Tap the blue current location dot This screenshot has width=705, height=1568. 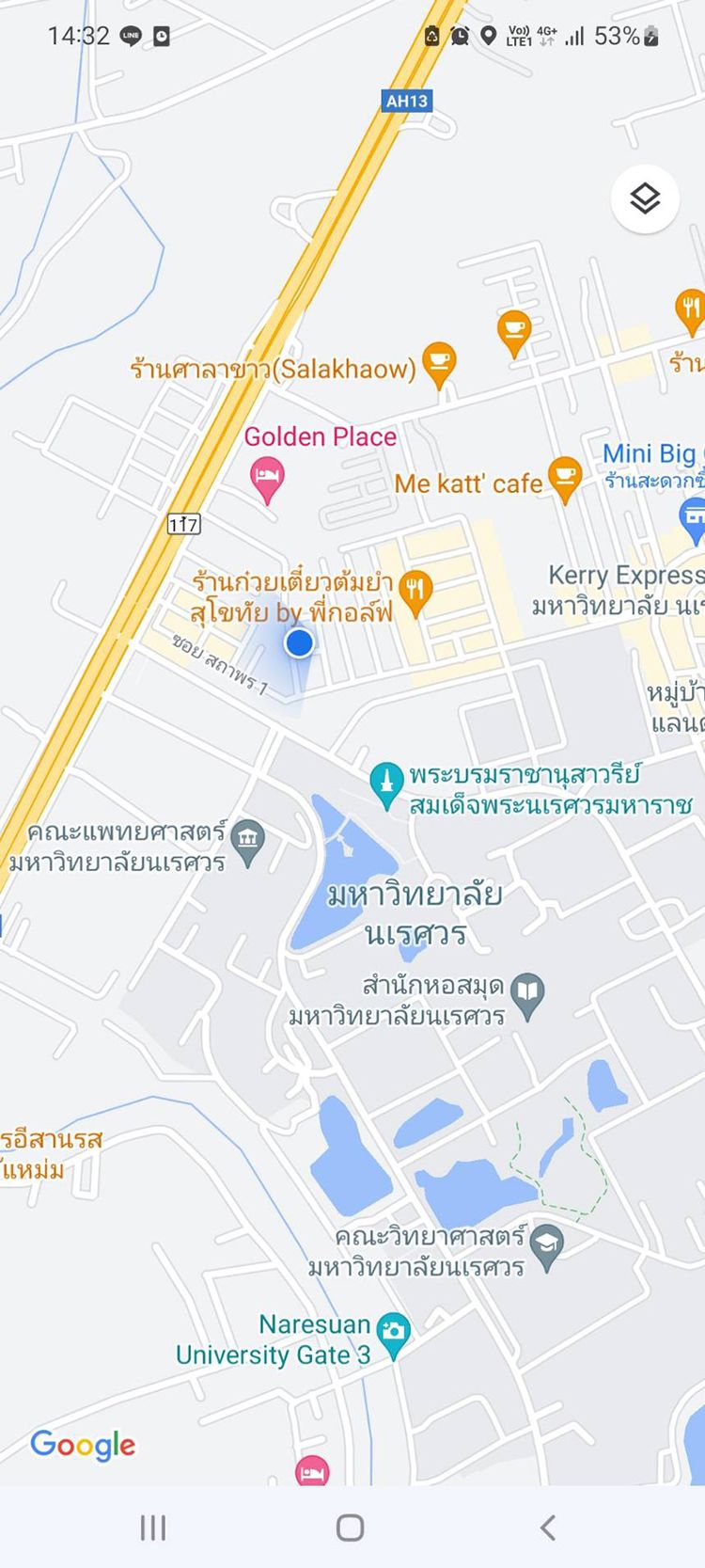click(x=299, y=643)
